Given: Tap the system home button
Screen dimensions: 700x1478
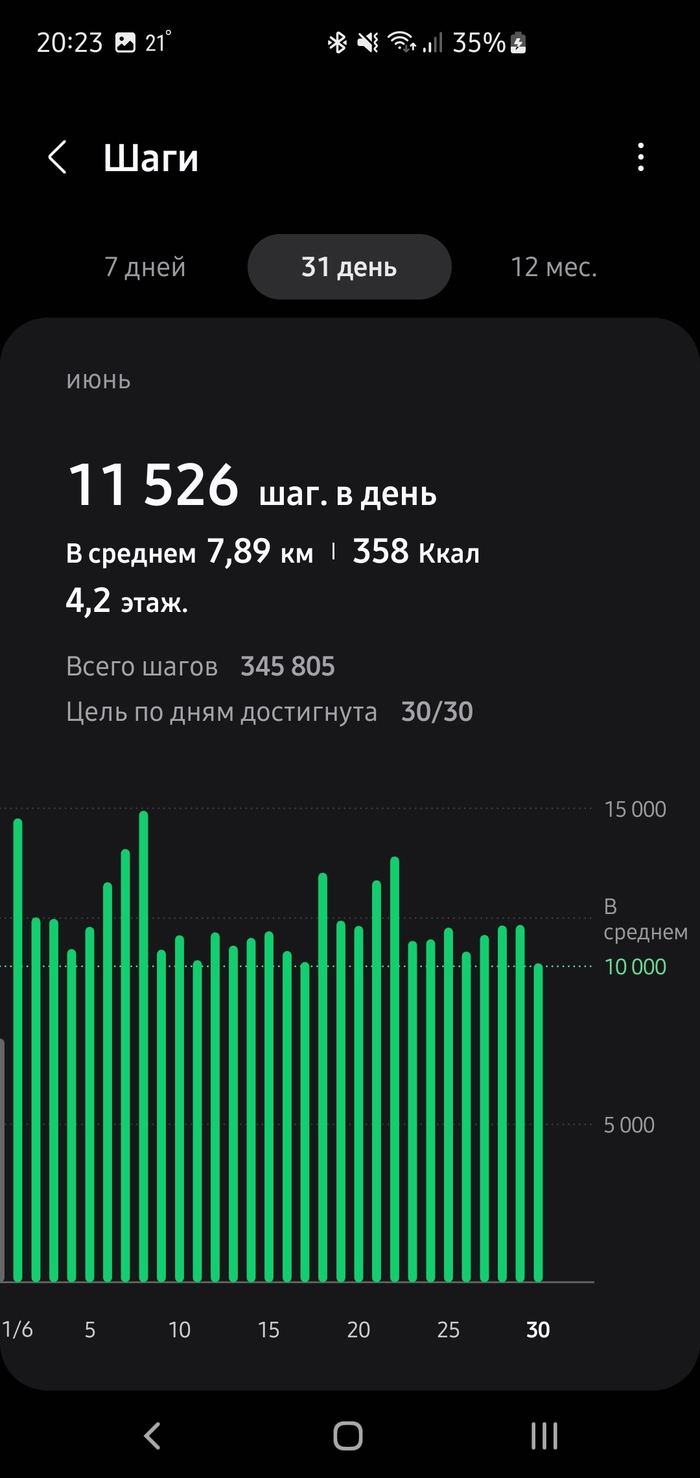Looking at the screenshot, I should click(348, 1436).
